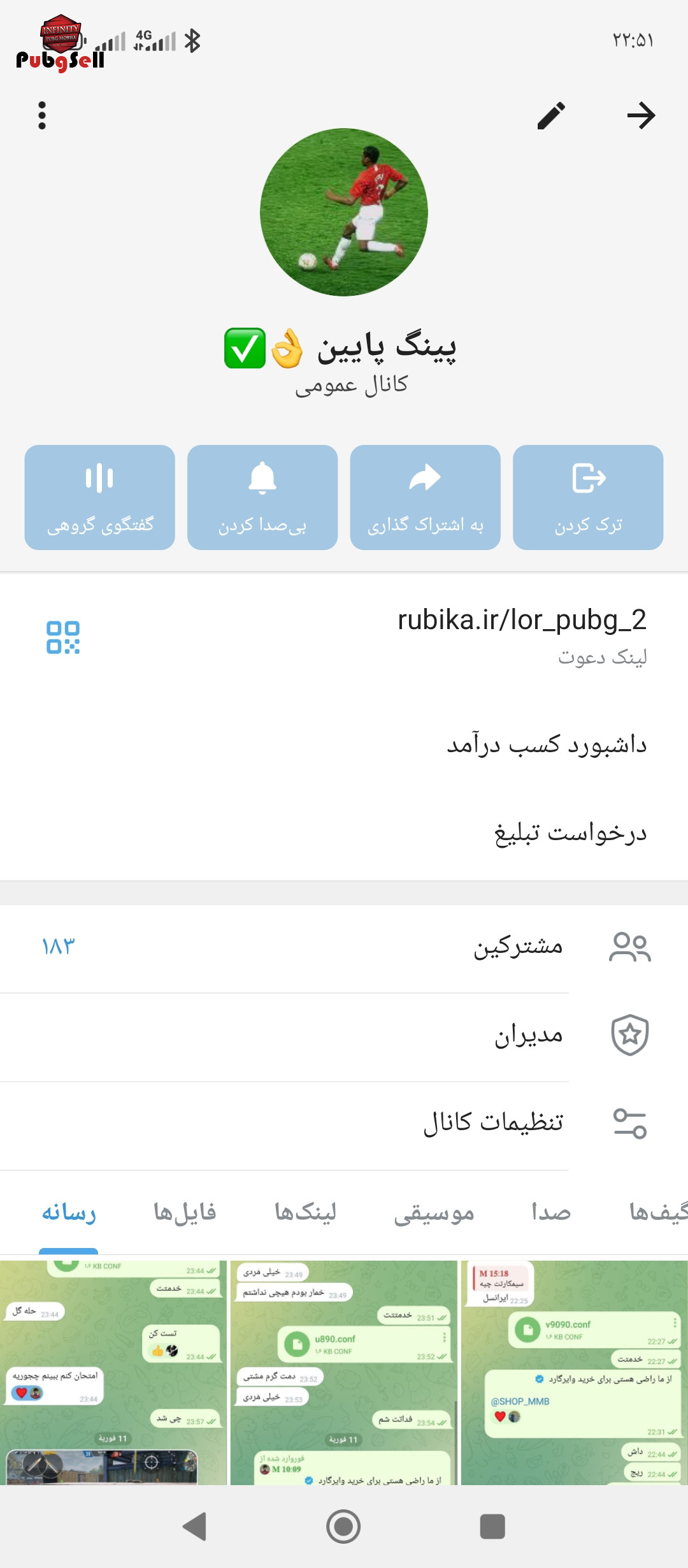
Task: Show the invite link QR code icon
Action: coord(63,637)
